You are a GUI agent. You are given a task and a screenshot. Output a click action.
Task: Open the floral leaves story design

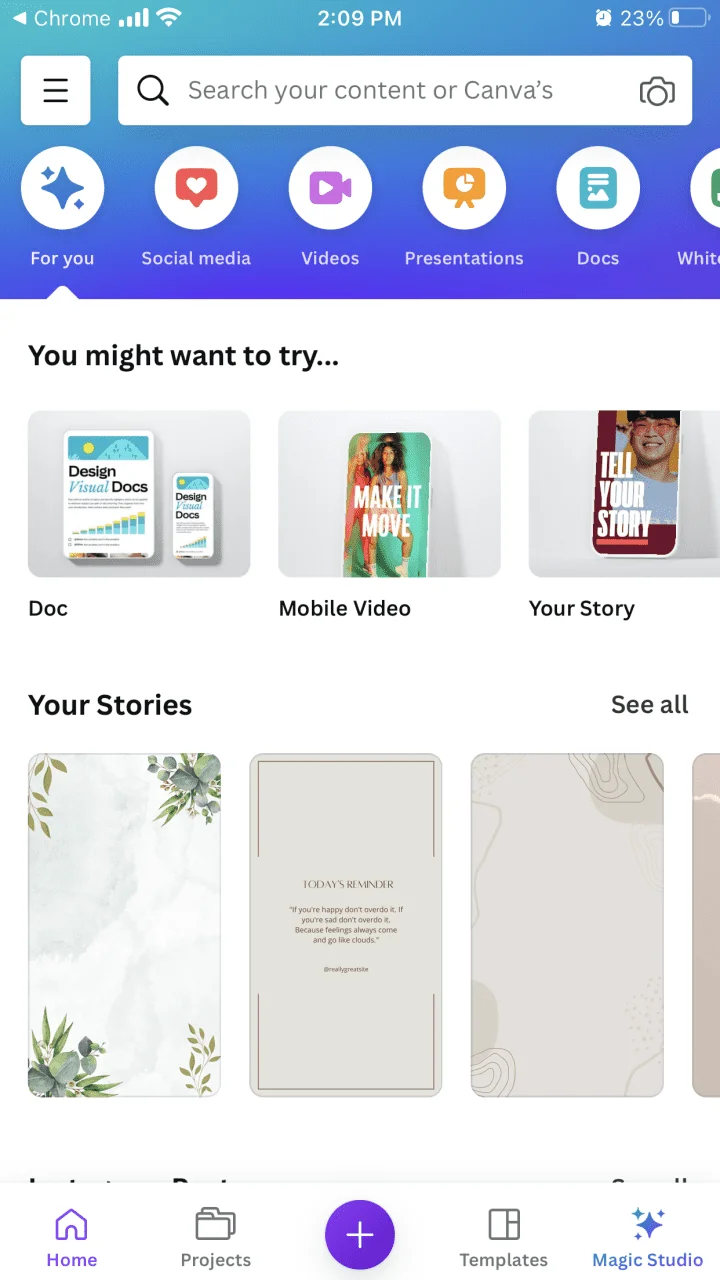(124, 925)
